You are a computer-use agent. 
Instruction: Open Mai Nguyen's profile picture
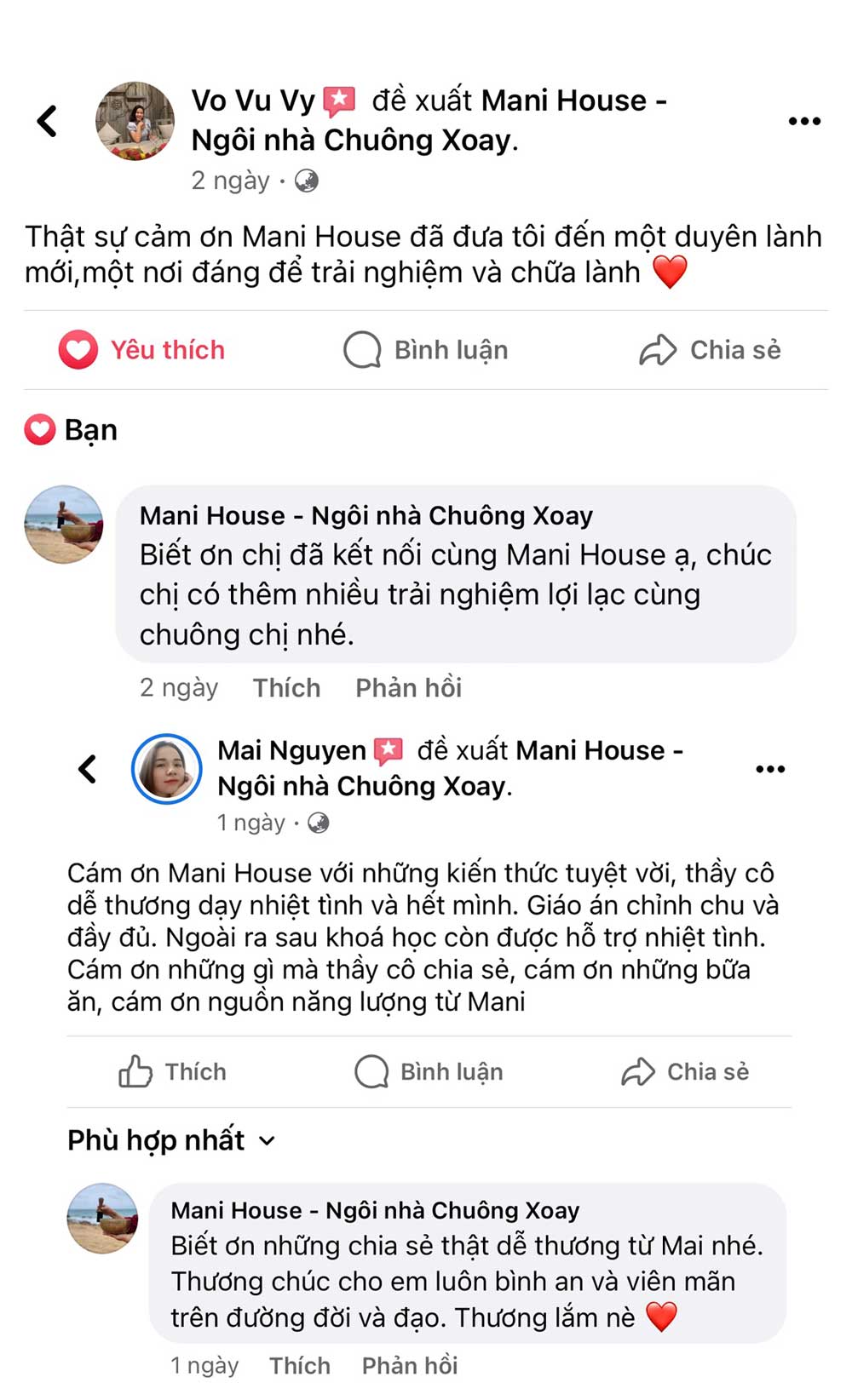pos(167,769)
